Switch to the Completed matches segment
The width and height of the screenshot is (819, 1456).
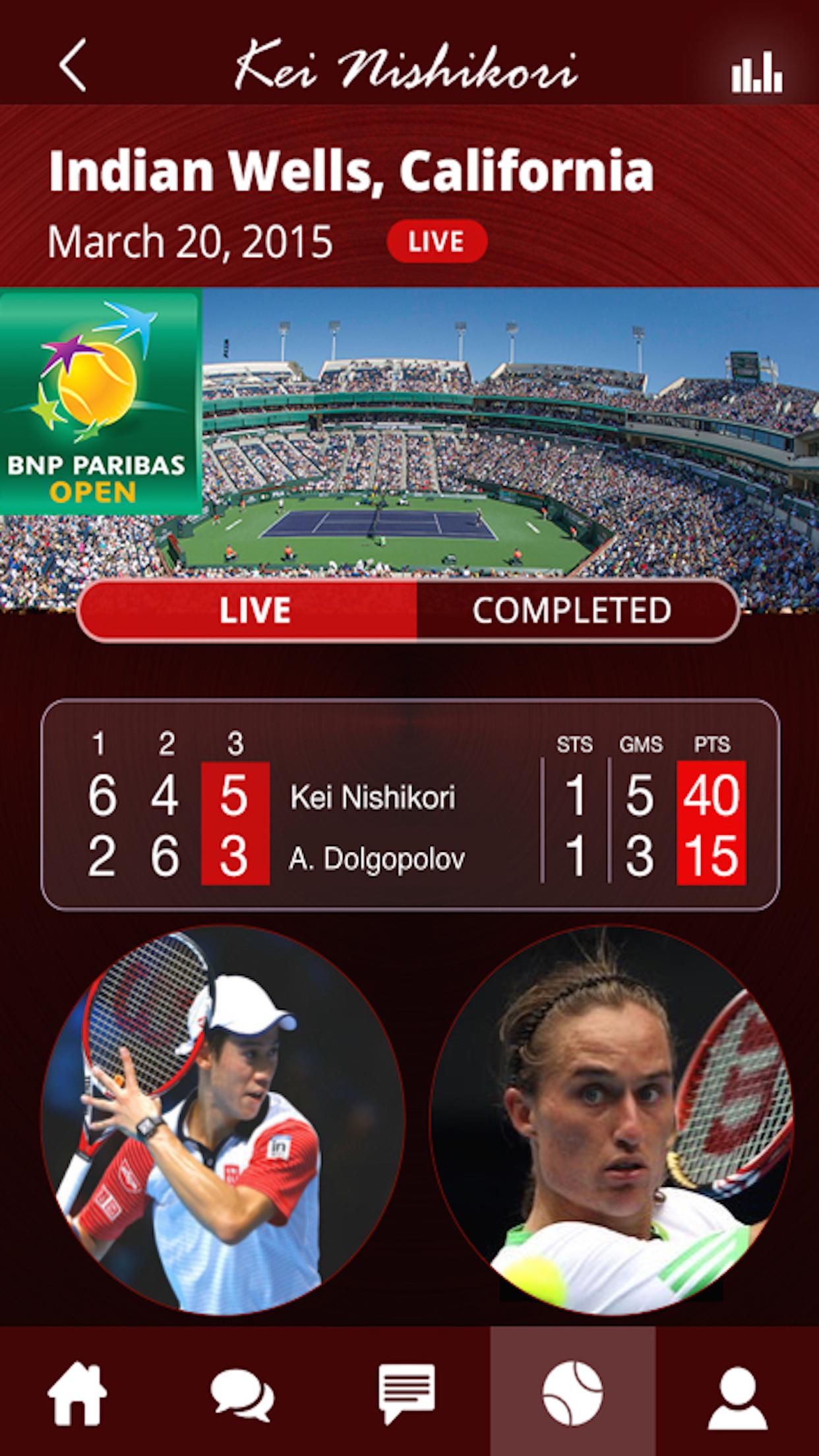point(571,611)
